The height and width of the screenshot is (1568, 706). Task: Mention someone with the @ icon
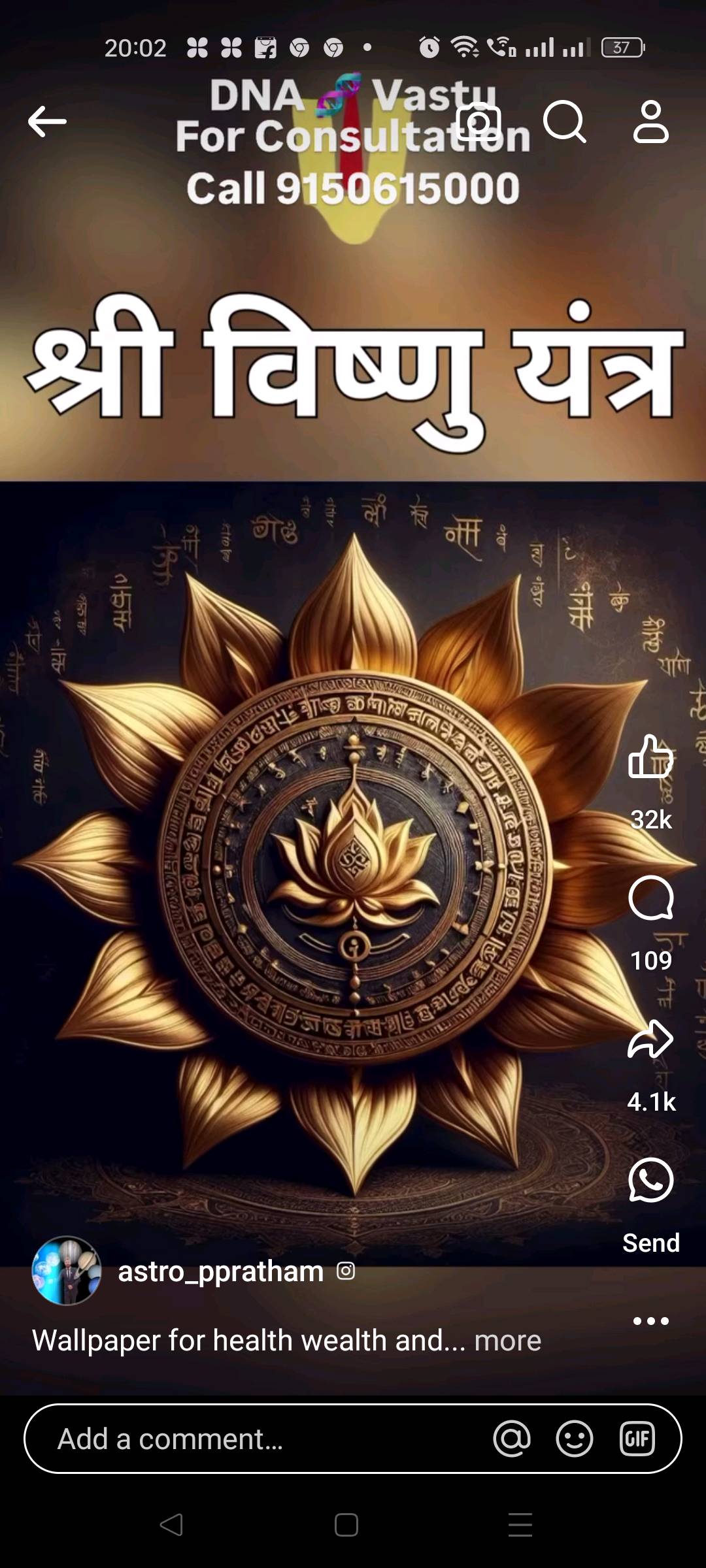[x=512, y=1439]
